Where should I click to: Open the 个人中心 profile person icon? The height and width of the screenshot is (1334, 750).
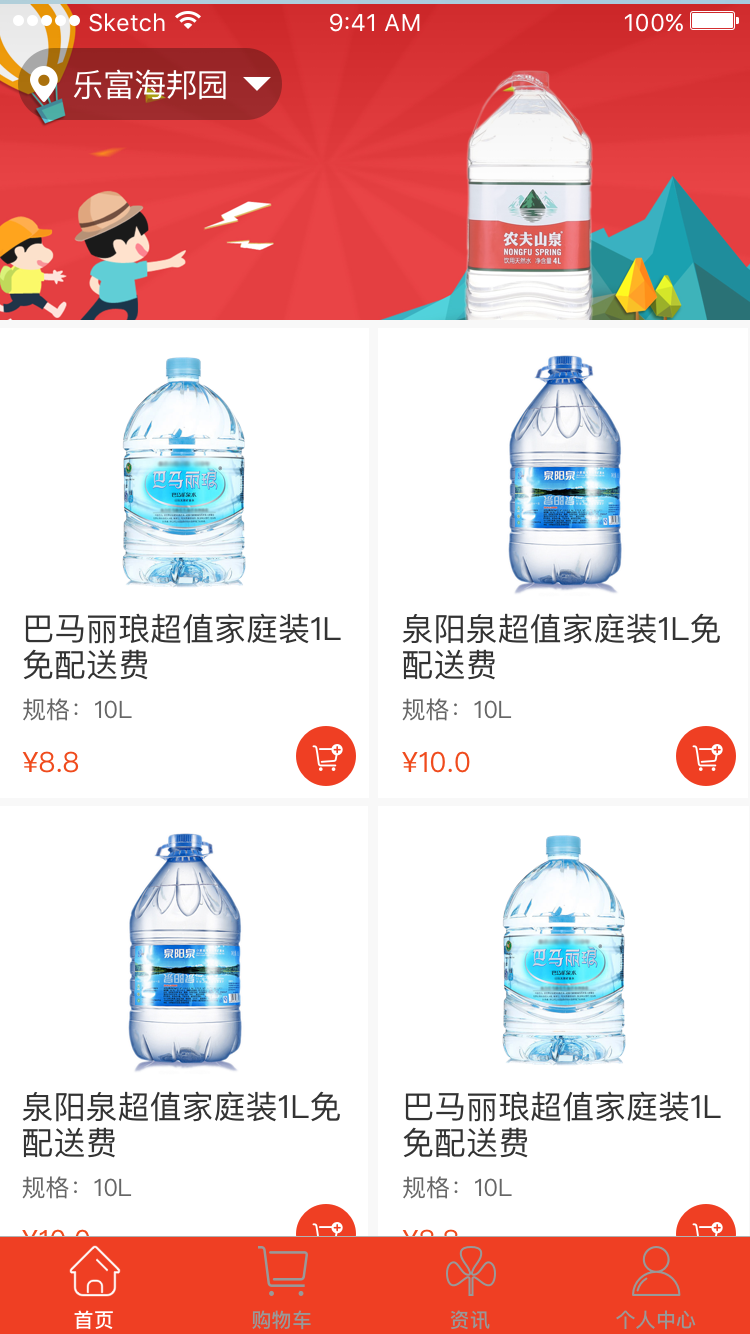656,1272
